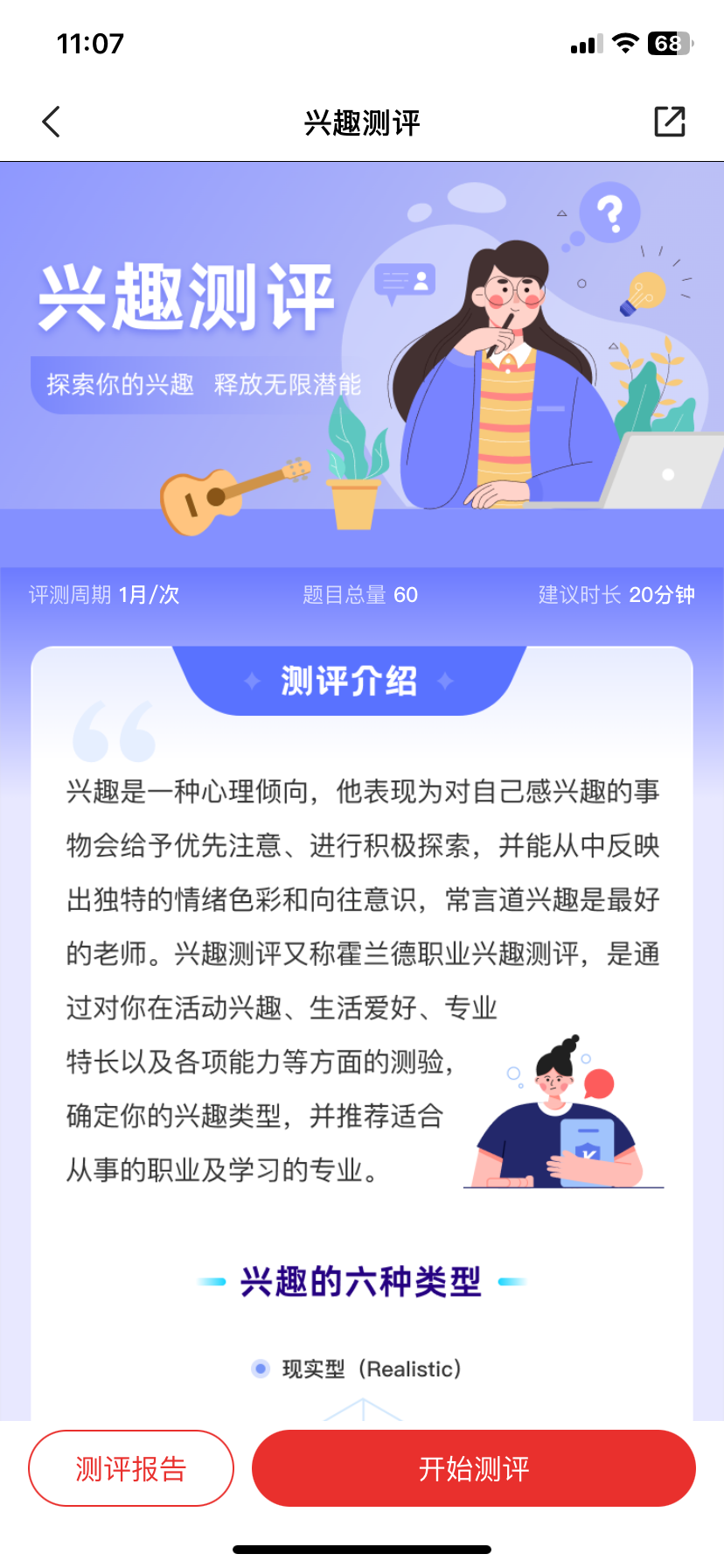Open the 测评报告 assessment report
Screen dimensions: 724x1568
tap(131, 1468)
